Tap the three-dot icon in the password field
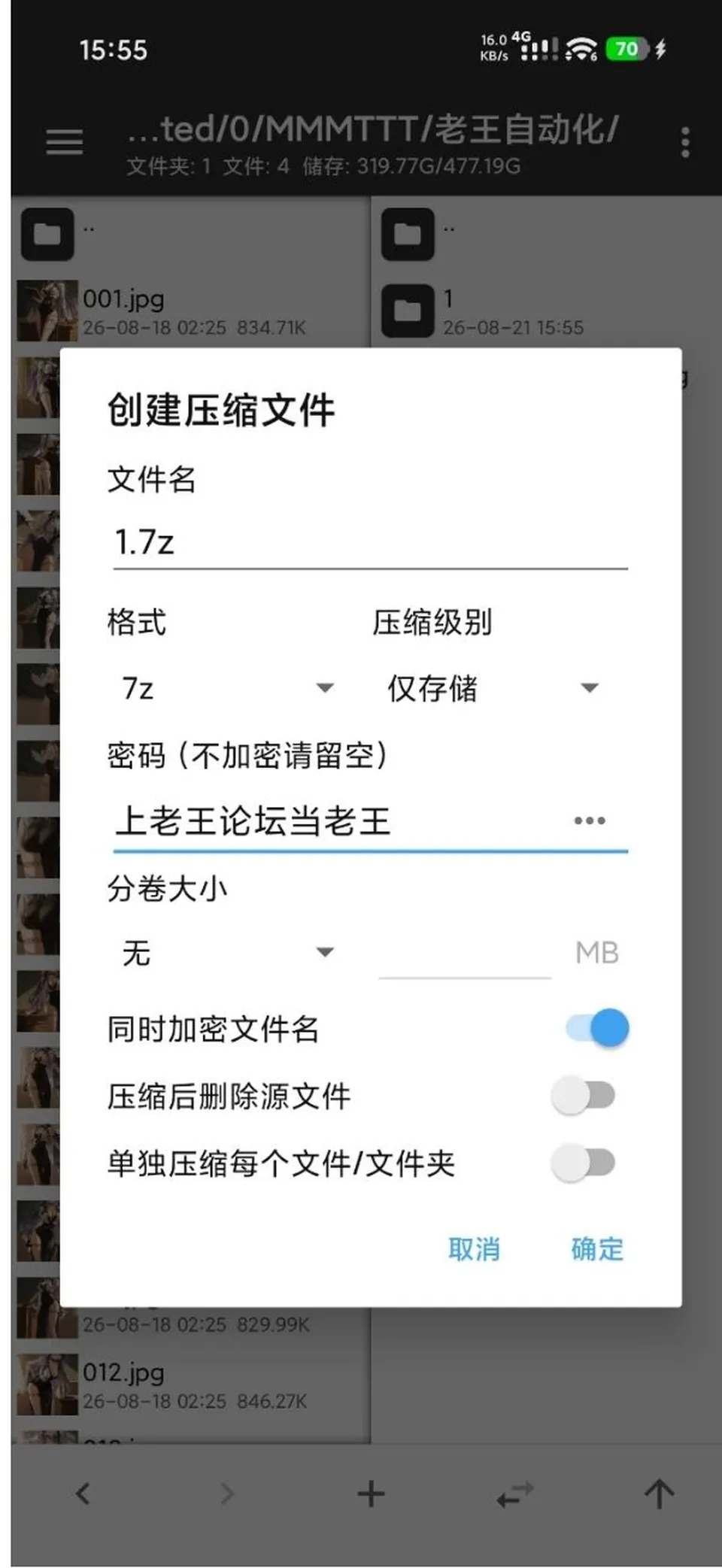Viewport: 722px width, 1568px height. coord(590,820)
